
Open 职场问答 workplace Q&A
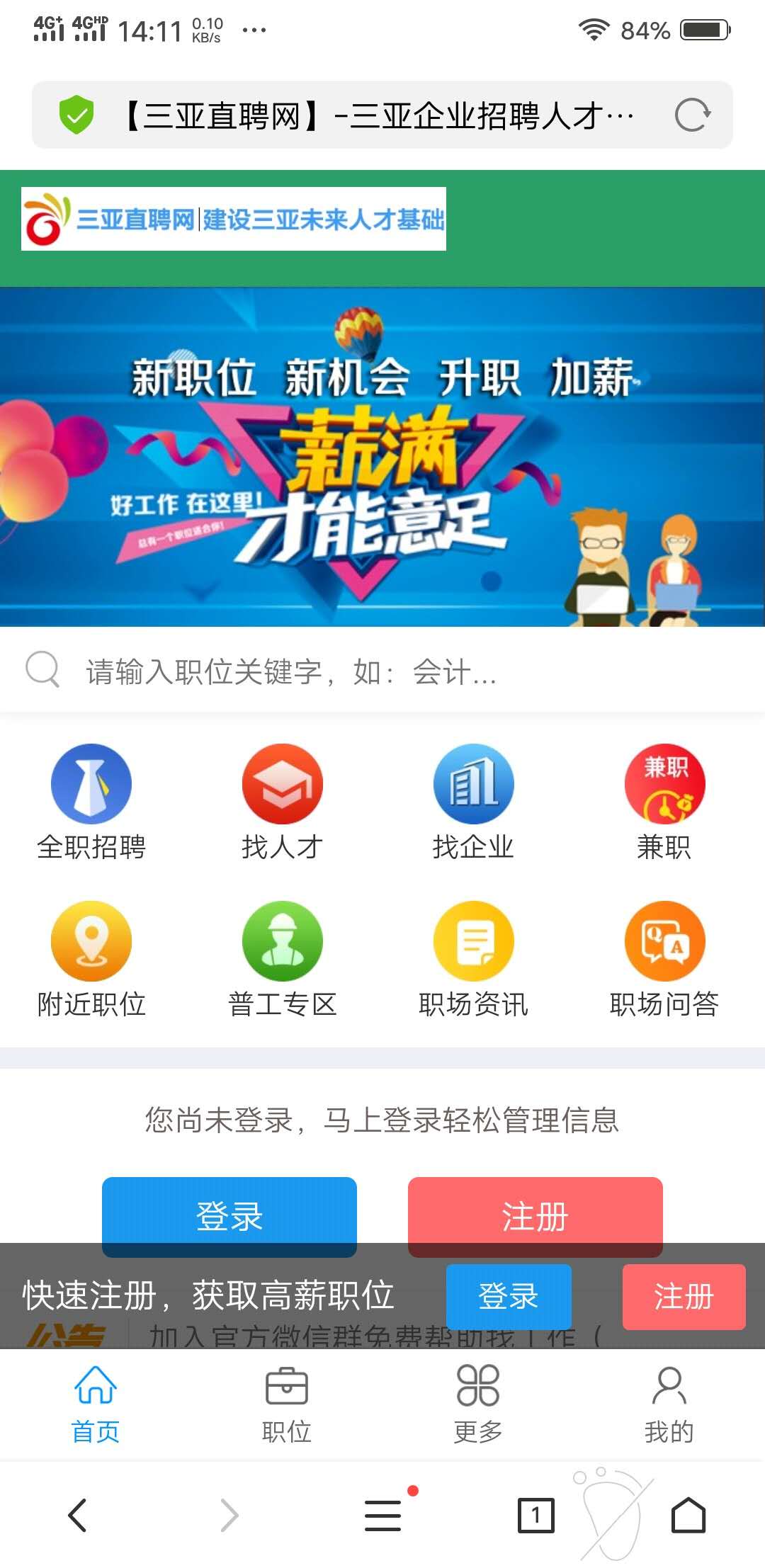[664, 959]
